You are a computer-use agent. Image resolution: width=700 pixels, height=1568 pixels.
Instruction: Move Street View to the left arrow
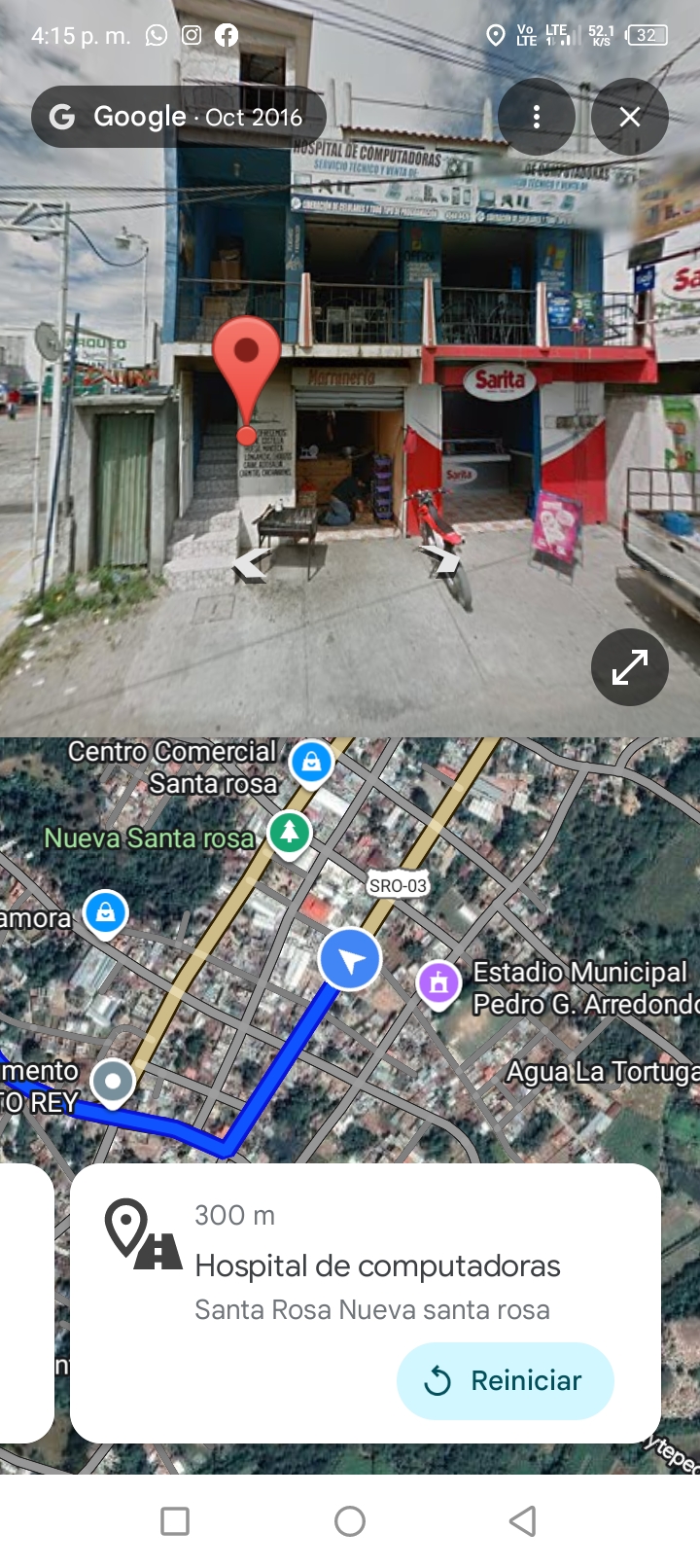click(251, 563)
